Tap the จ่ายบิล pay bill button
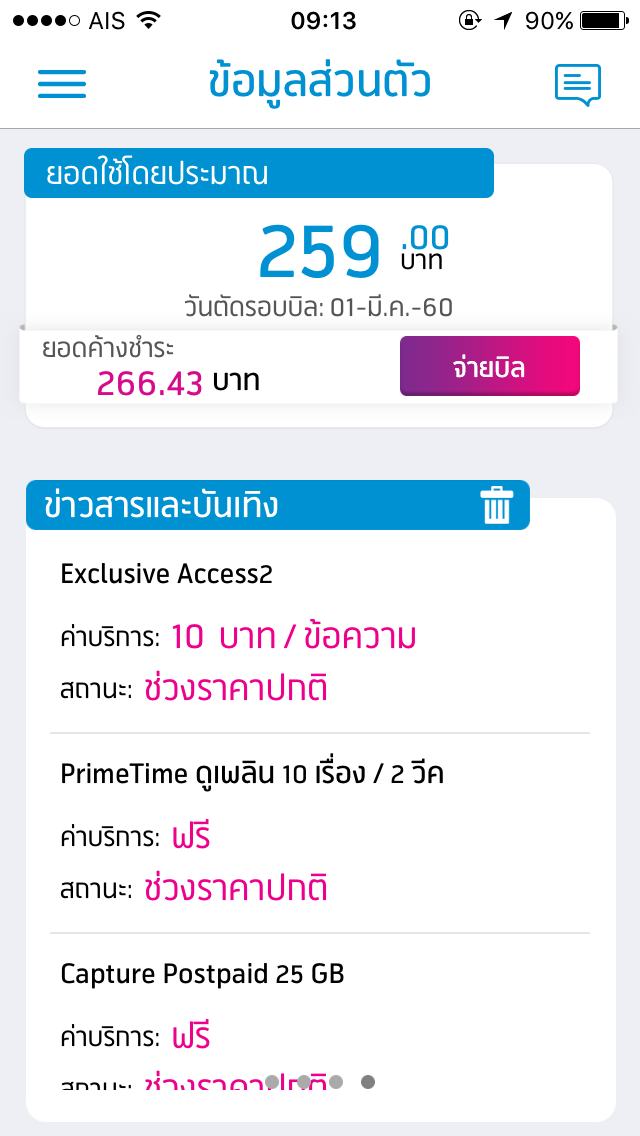This screenshot has width=640, height=1136. (490, 366)
